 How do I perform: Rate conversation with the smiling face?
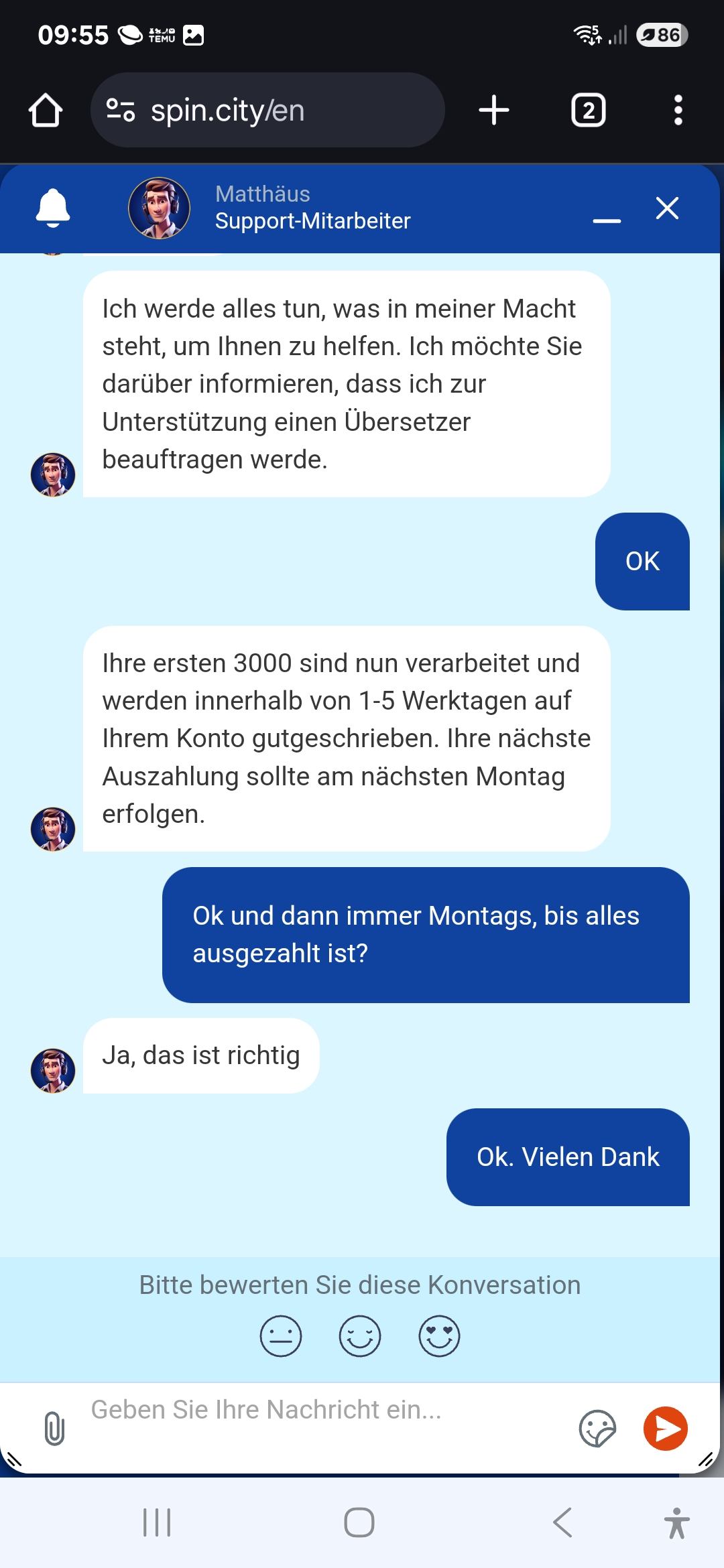[x=360, y=1336]
